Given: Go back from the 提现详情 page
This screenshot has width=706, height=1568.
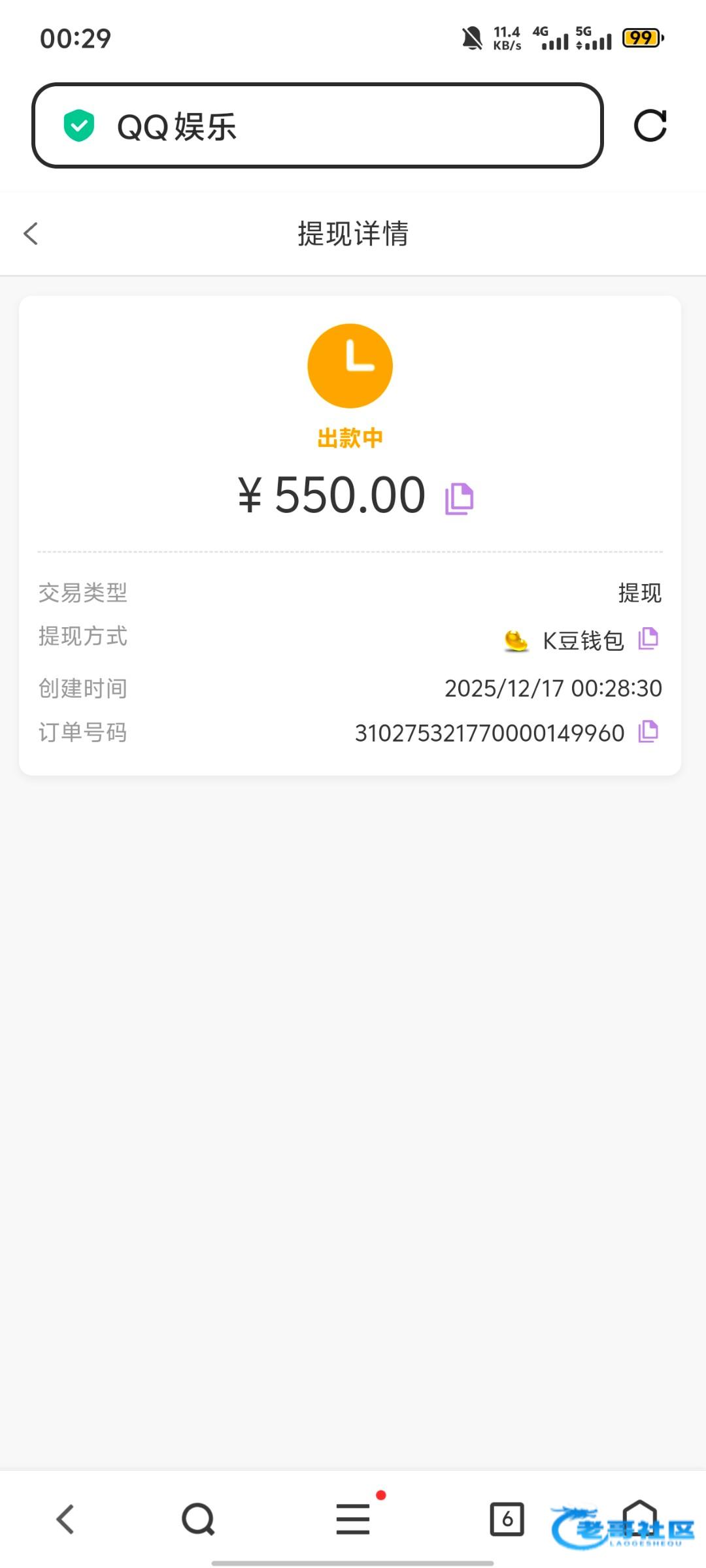Looking at the screenshot, I should click(31, 234).
